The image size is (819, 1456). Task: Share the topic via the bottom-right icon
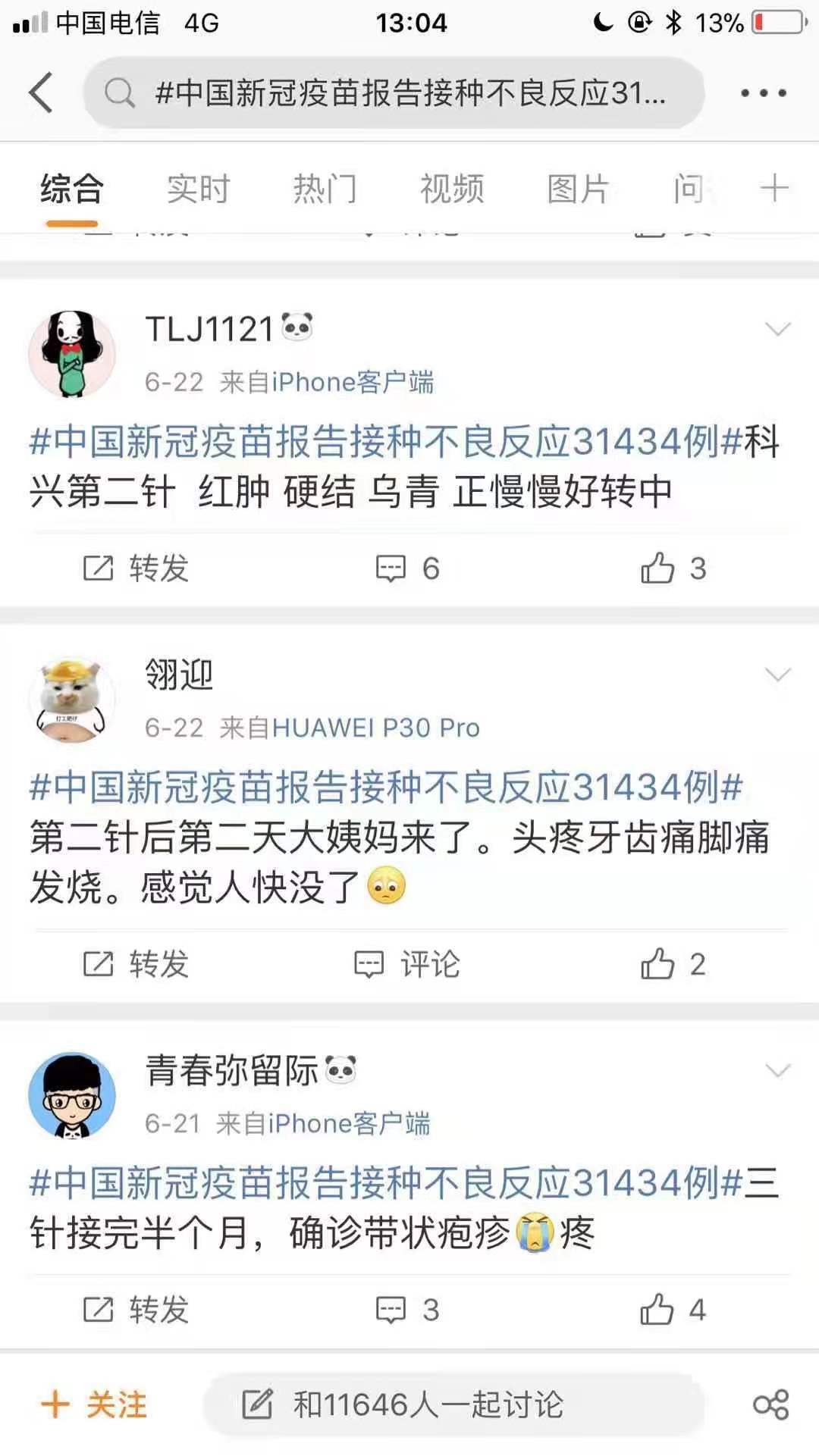click(x=770, y=1404)
